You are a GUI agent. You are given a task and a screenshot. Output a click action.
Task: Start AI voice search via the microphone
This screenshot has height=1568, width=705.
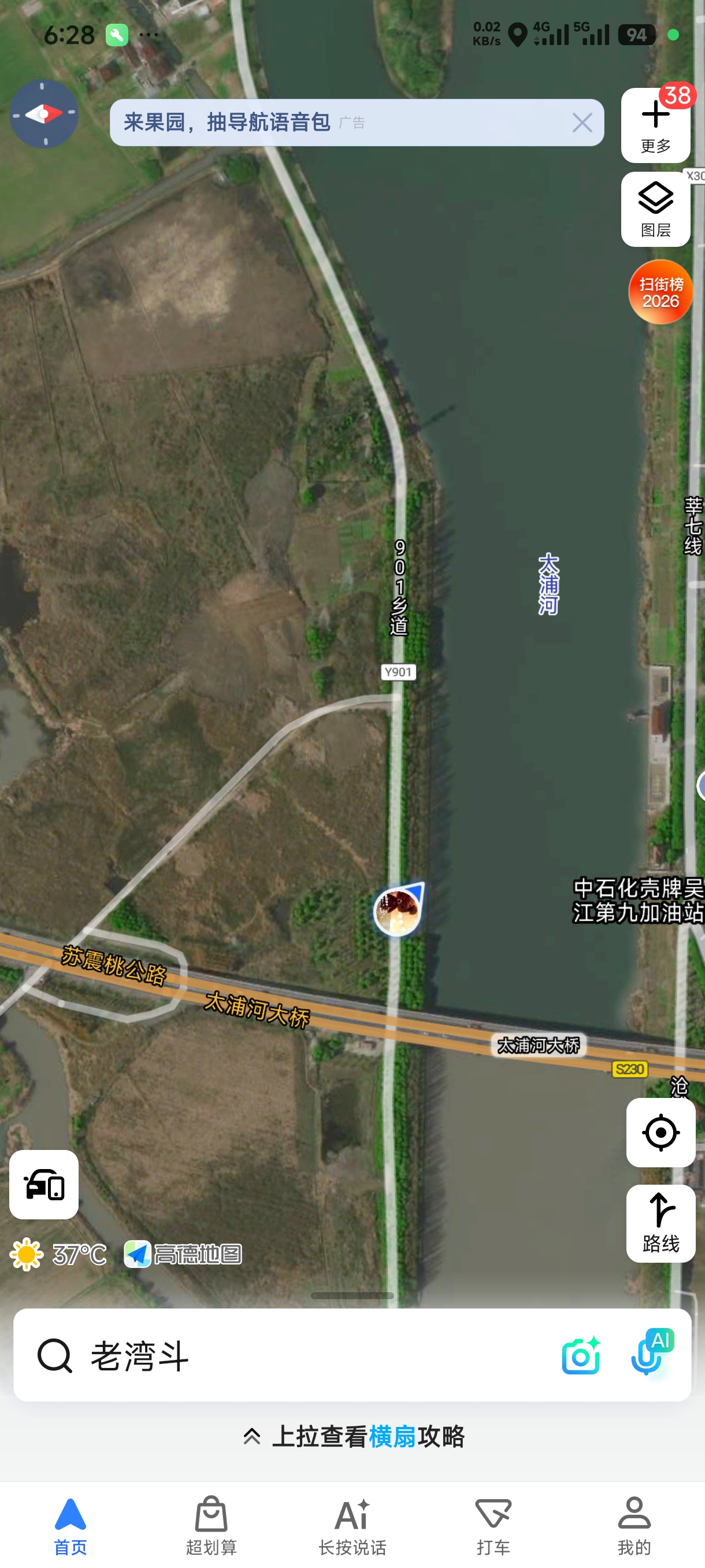[651, 1353]
